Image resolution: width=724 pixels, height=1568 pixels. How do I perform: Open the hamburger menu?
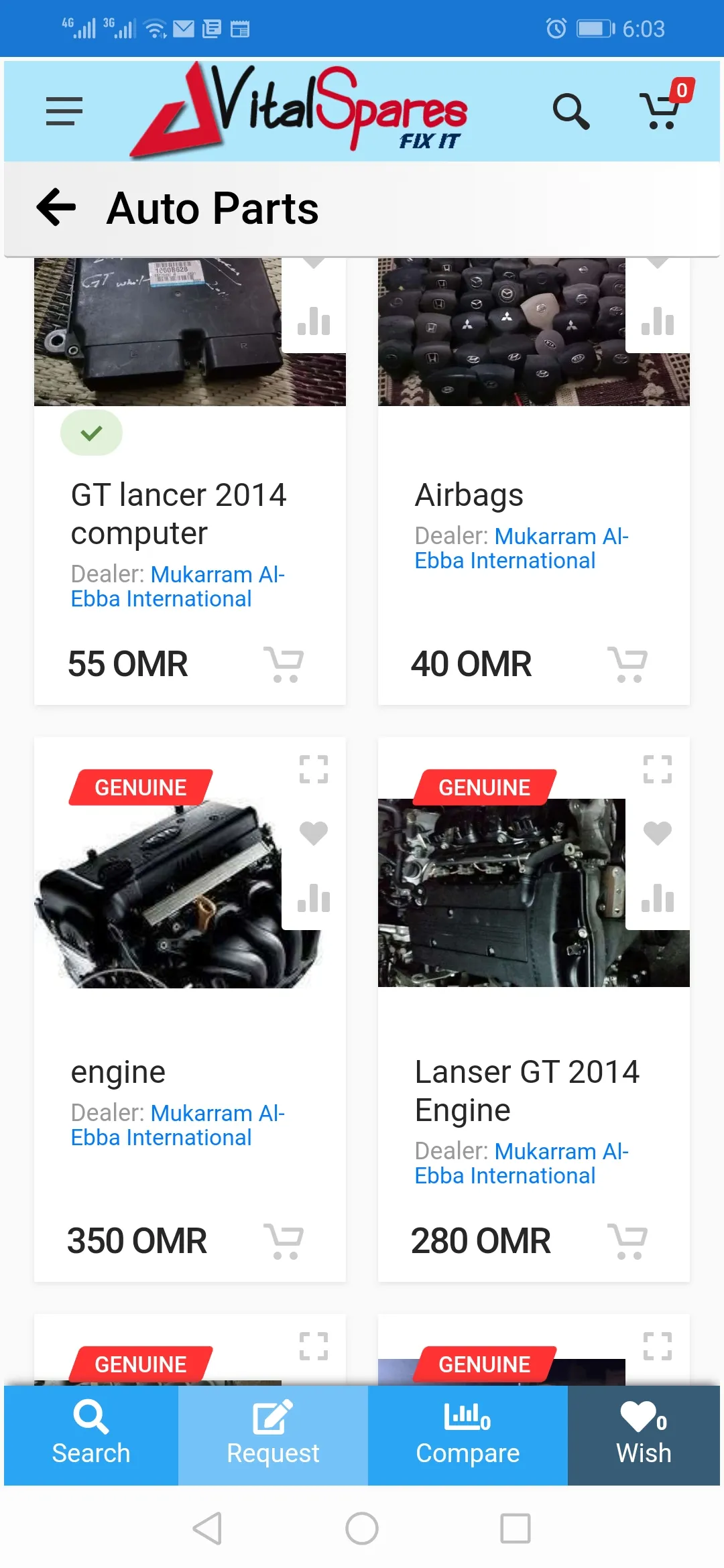coord(64,111)
